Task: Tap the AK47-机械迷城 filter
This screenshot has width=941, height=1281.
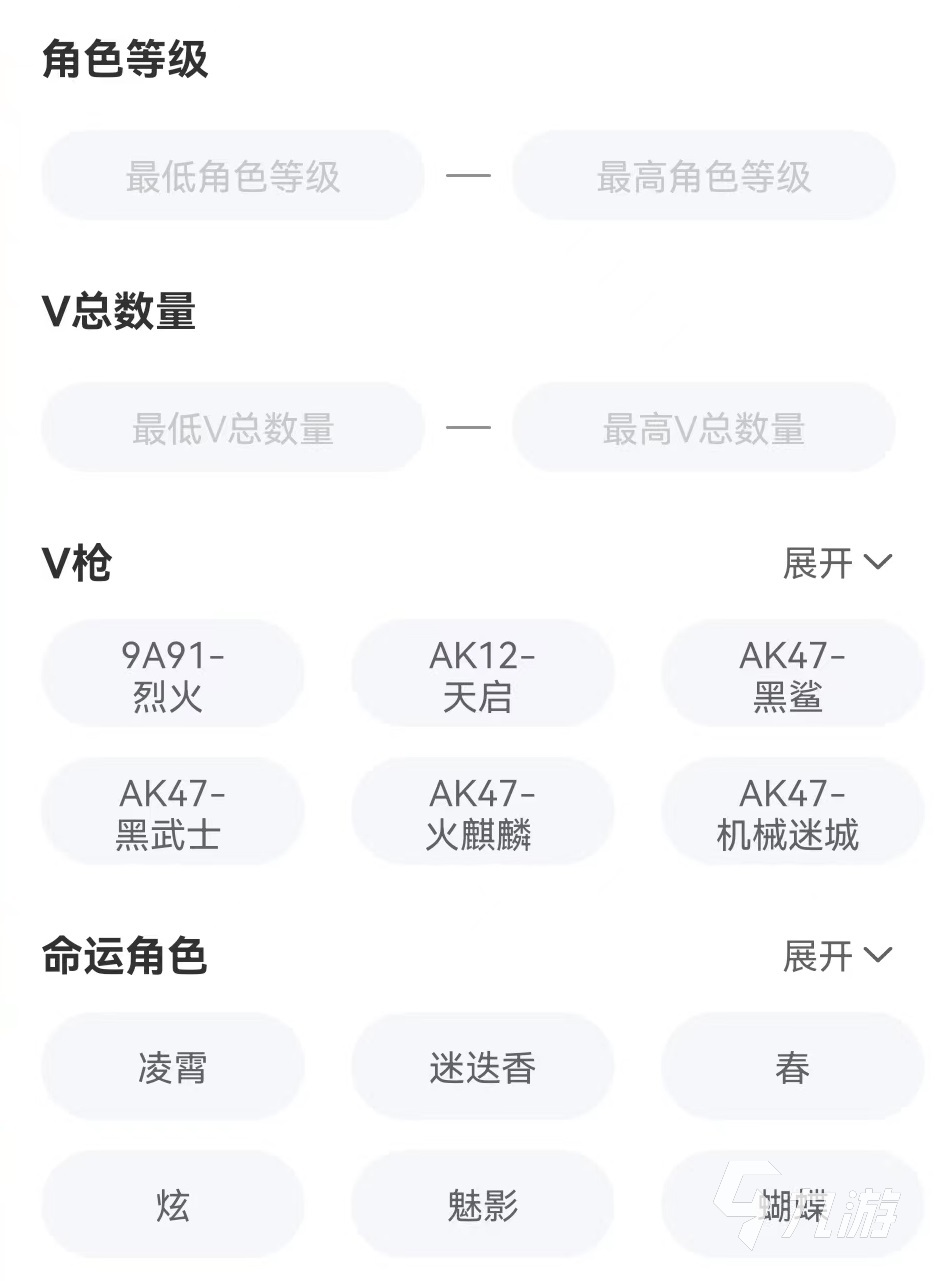Action: (791, 812)
